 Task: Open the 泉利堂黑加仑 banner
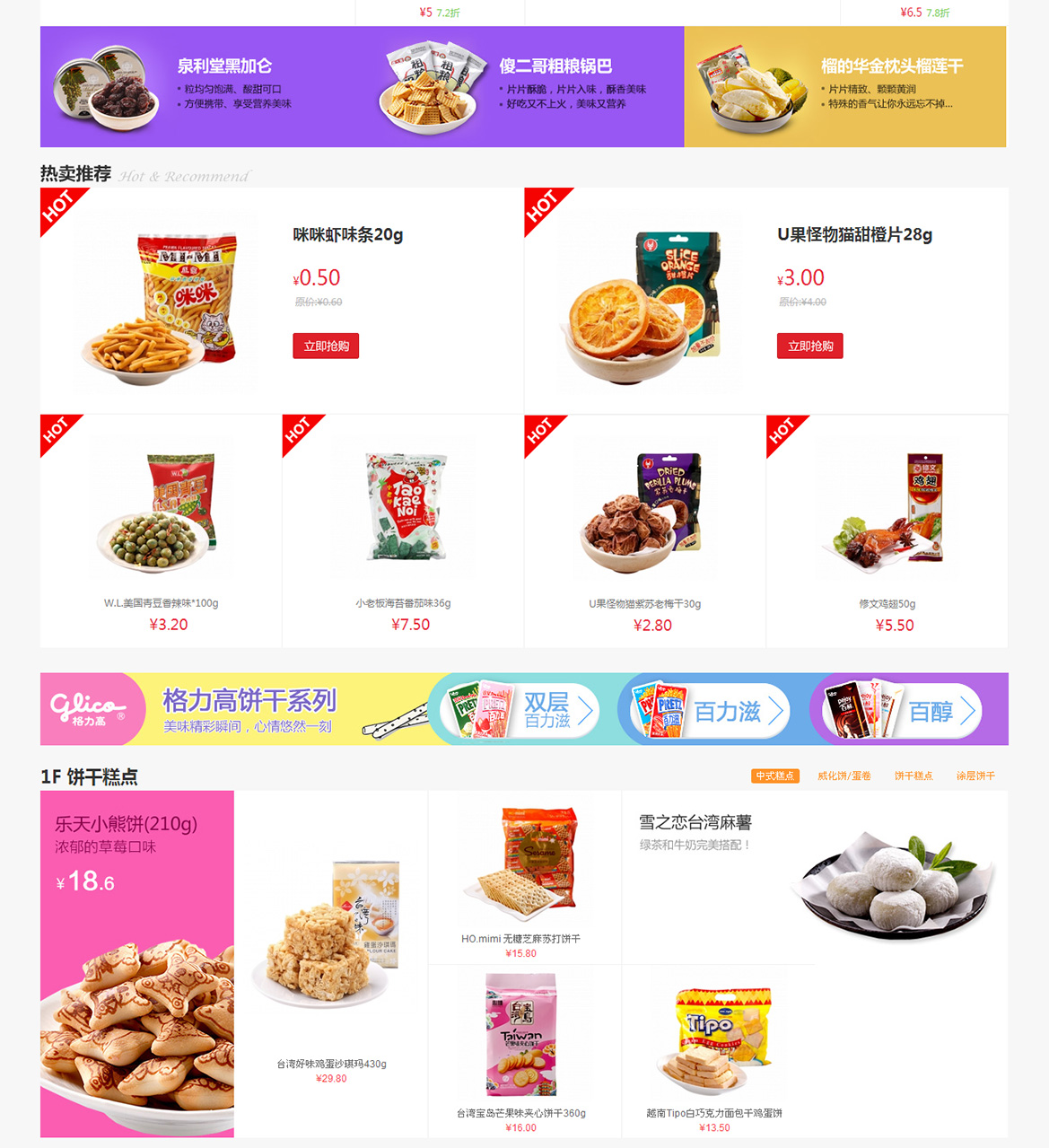click(x=201, y=87)
